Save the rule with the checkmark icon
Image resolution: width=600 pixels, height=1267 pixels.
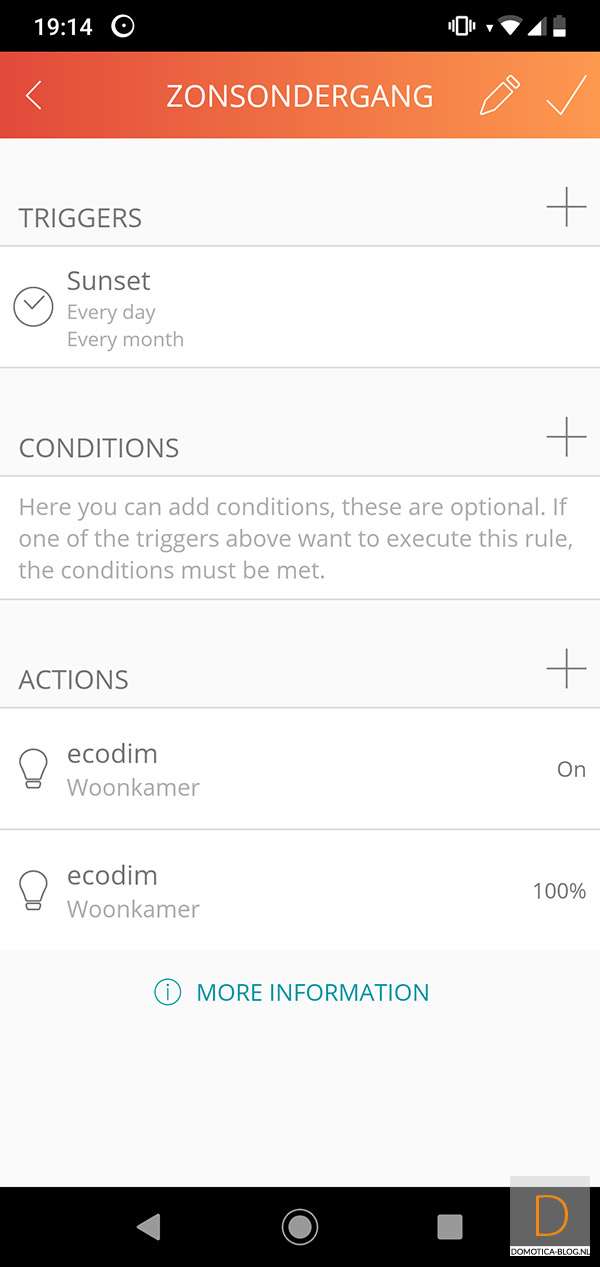point(566,96)
